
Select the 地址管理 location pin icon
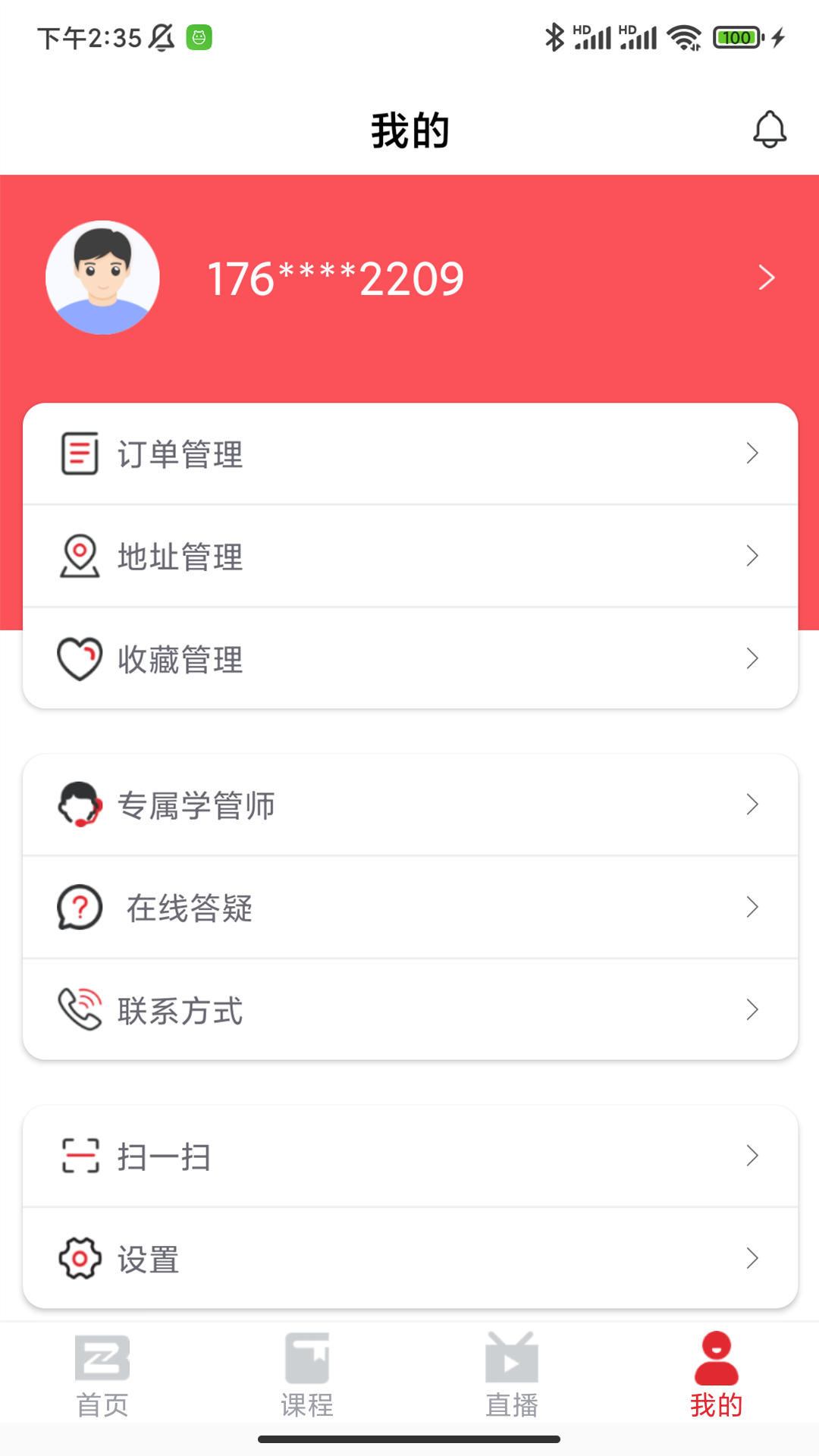(x=79, y=556)
